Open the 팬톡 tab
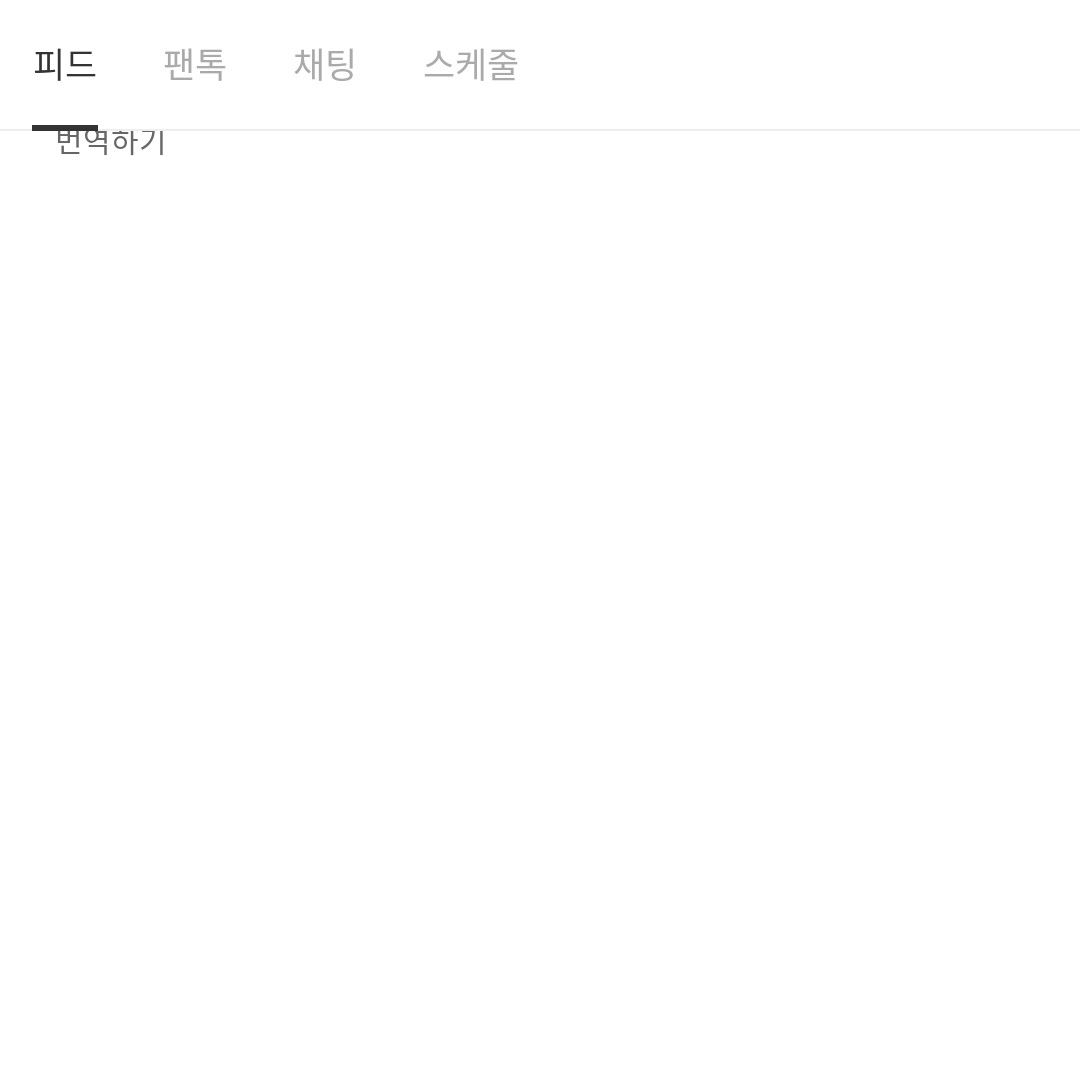Viewport: 1080px width, 1080px height. (195, 65)
